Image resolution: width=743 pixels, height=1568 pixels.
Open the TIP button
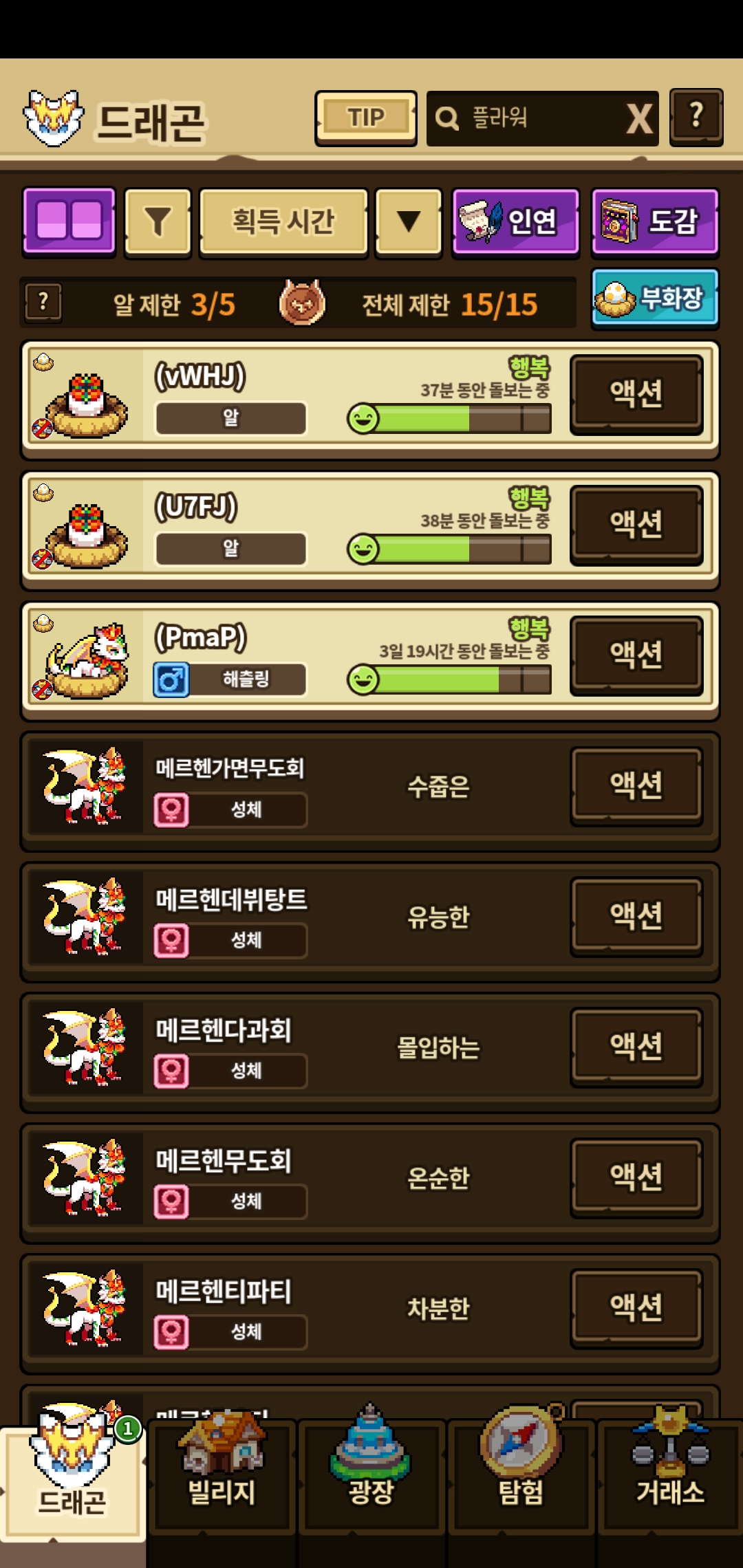(365, 118)
